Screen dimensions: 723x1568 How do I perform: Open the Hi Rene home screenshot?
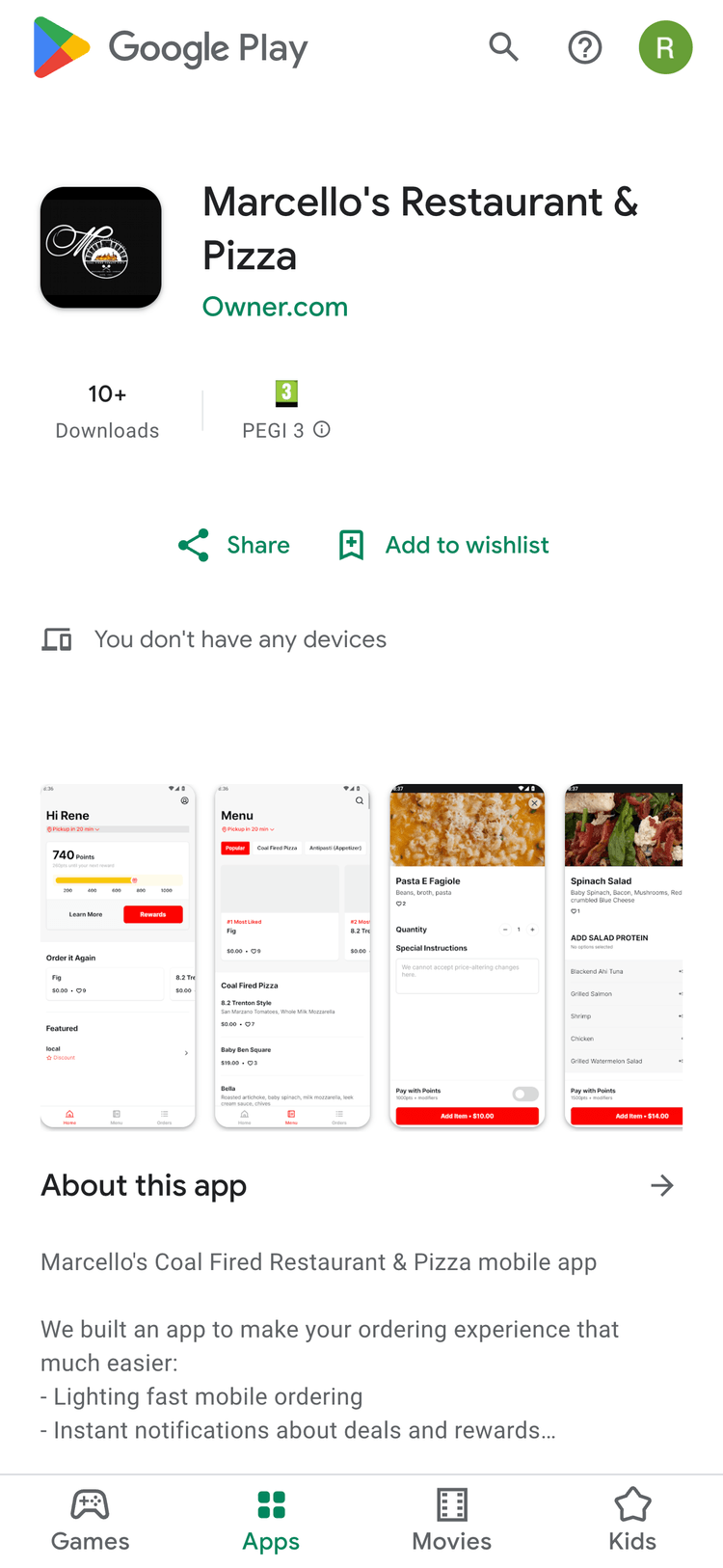coord(118,956)
